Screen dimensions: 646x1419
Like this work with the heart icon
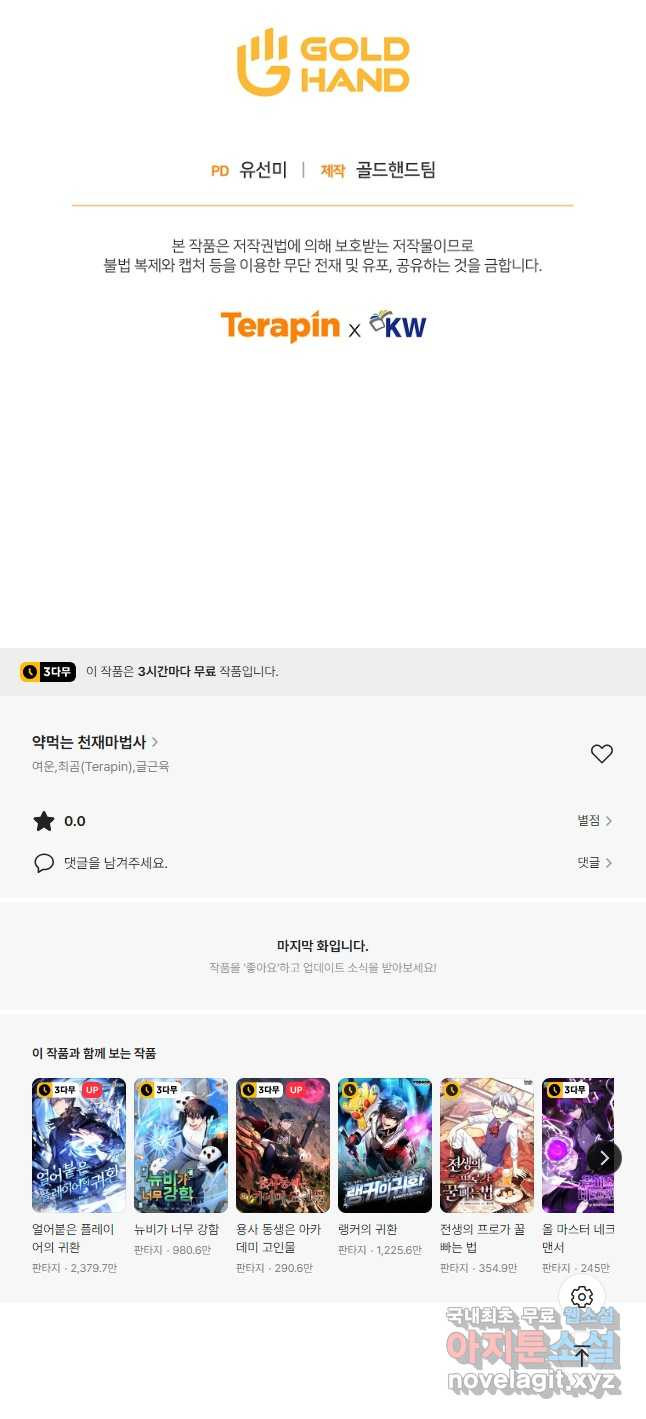[601, 754]
